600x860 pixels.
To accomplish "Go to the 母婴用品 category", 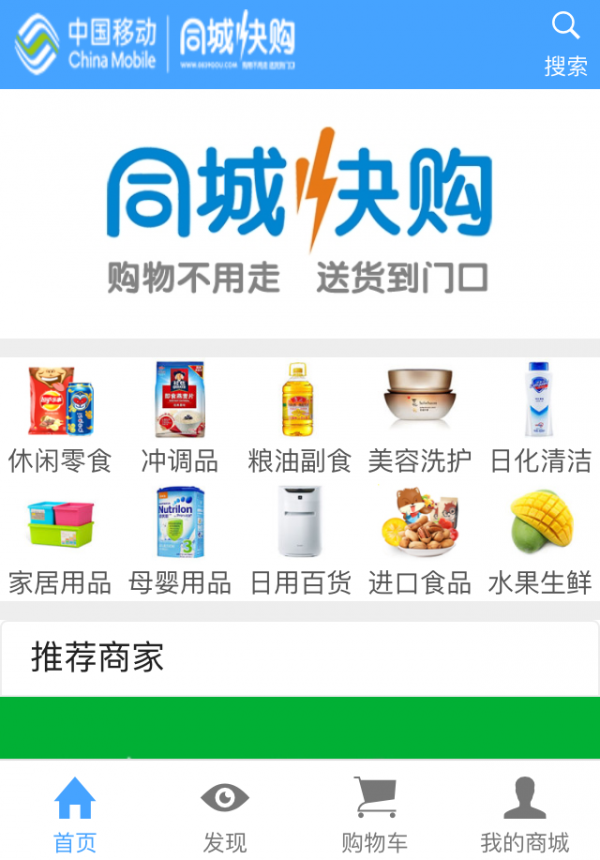I will coord(180,542).
